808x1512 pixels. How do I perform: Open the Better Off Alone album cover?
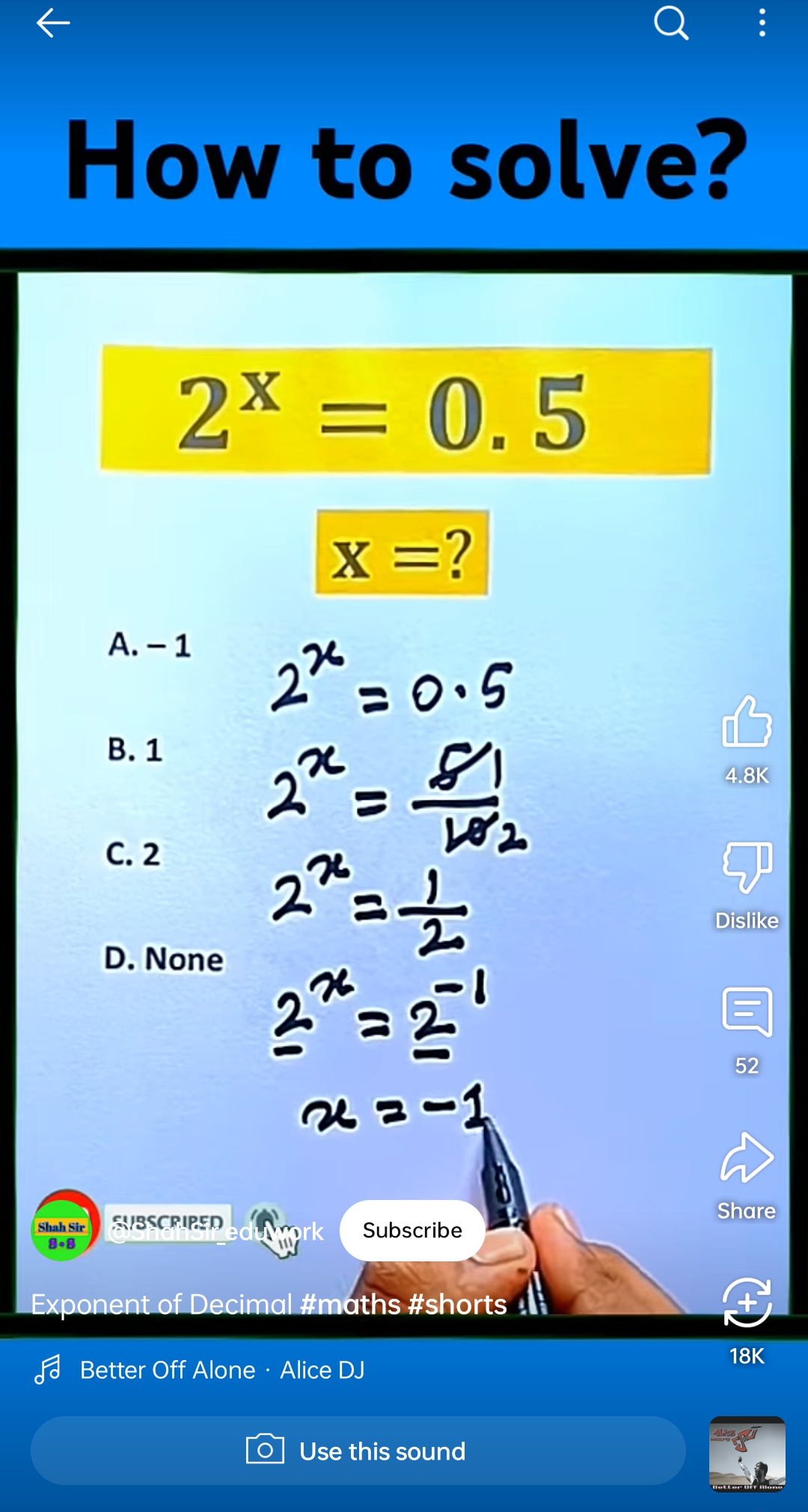point(747,1454)
